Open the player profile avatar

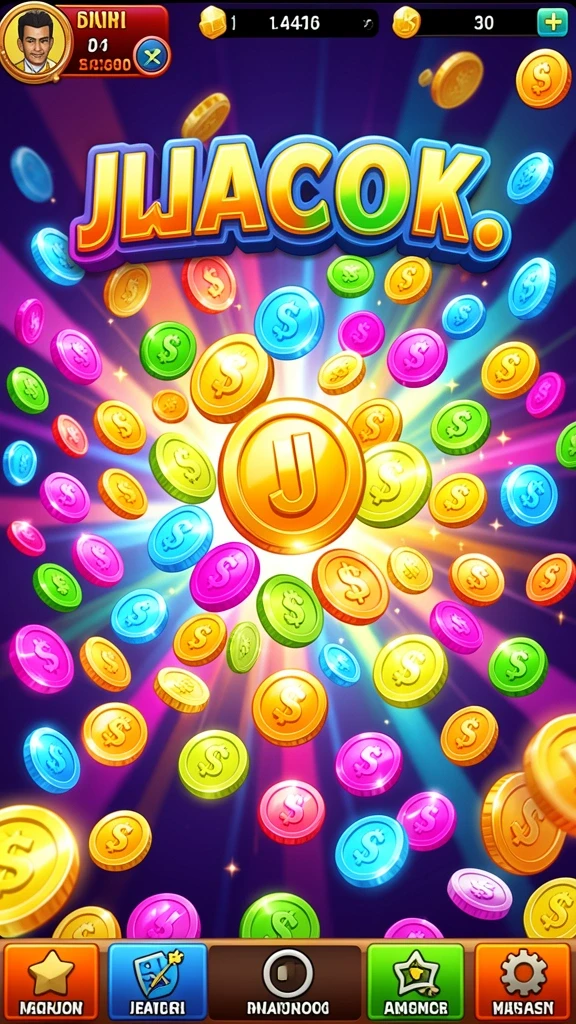pyautogui.click(x=35, y=40)
